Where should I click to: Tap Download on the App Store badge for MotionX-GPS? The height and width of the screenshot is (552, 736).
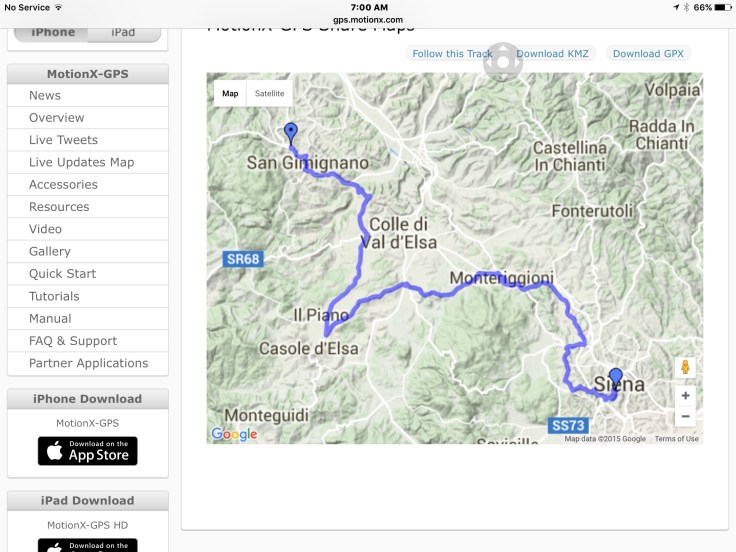pos(88,450)
